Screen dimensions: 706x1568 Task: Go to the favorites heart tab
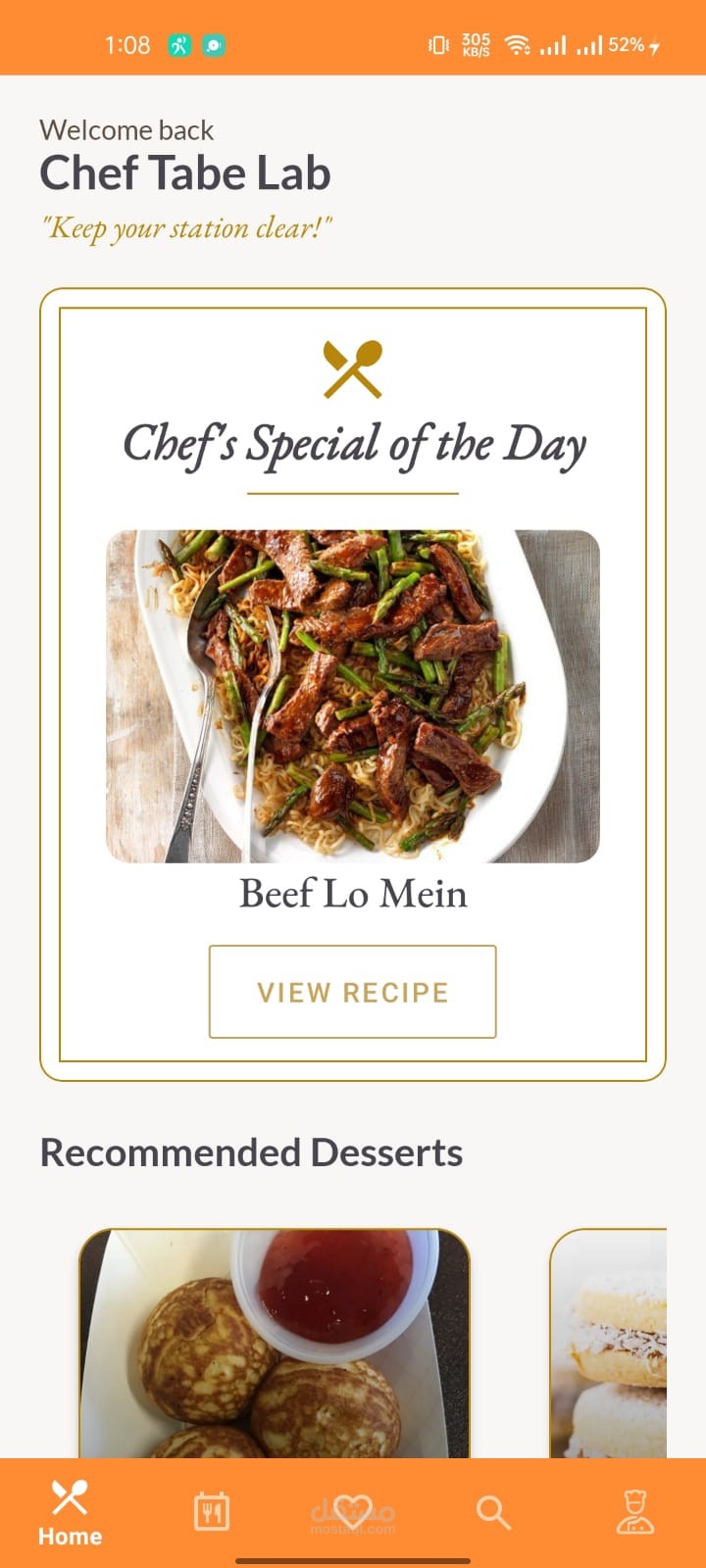(x=353, y=1512)
